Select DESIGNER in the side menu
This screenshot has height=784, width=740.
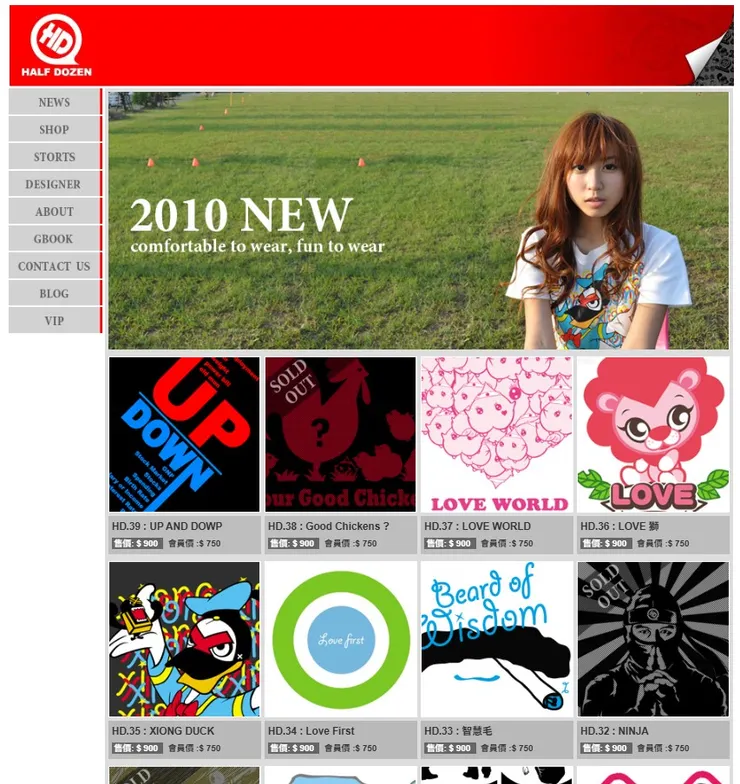pos(54,184)
